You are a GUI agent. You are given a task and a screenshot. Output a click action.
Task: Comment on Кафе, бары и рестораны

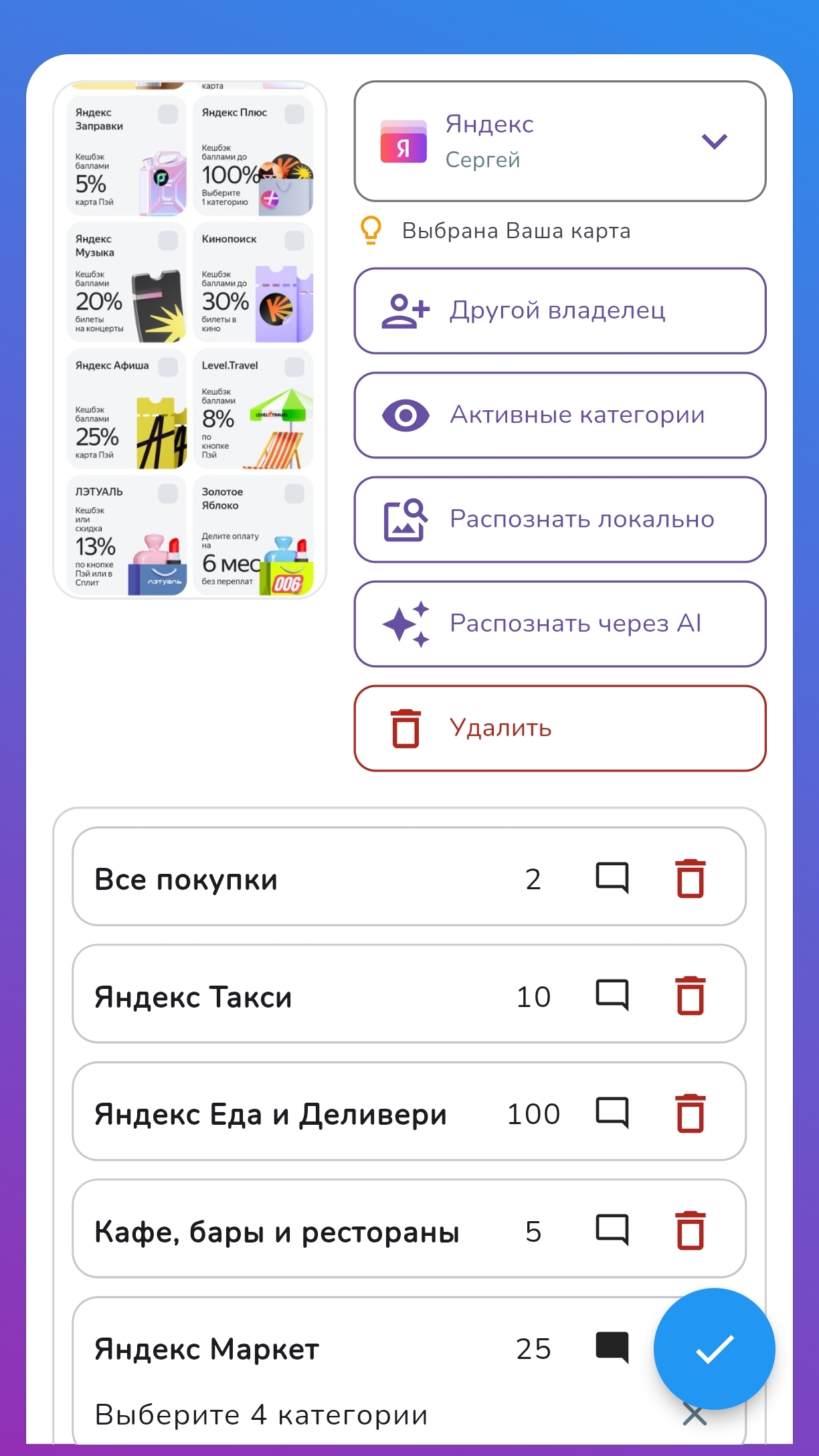point(612,1230)
